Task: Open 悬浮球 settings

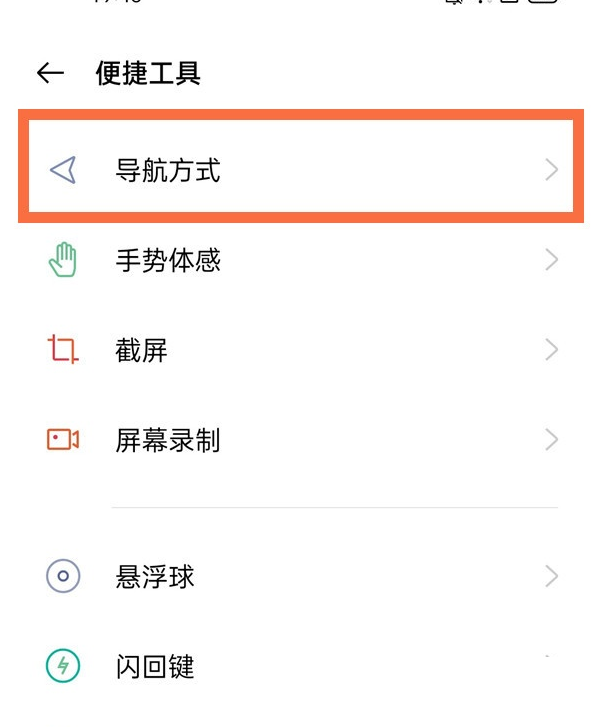Action: (300, 577)
